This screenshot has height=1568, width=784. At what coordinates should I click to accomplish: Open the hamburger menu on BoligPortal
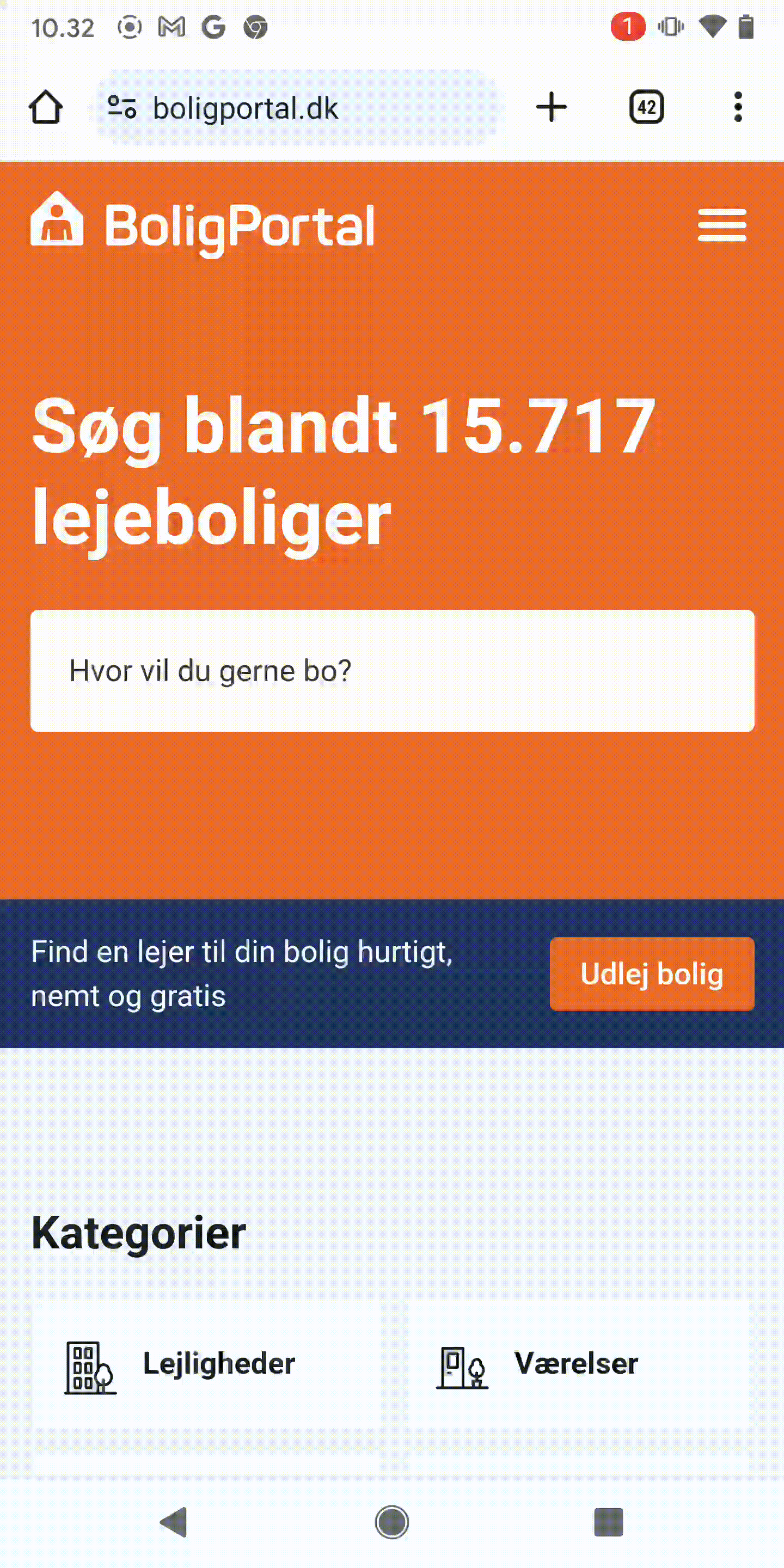(x=721, y=225)
